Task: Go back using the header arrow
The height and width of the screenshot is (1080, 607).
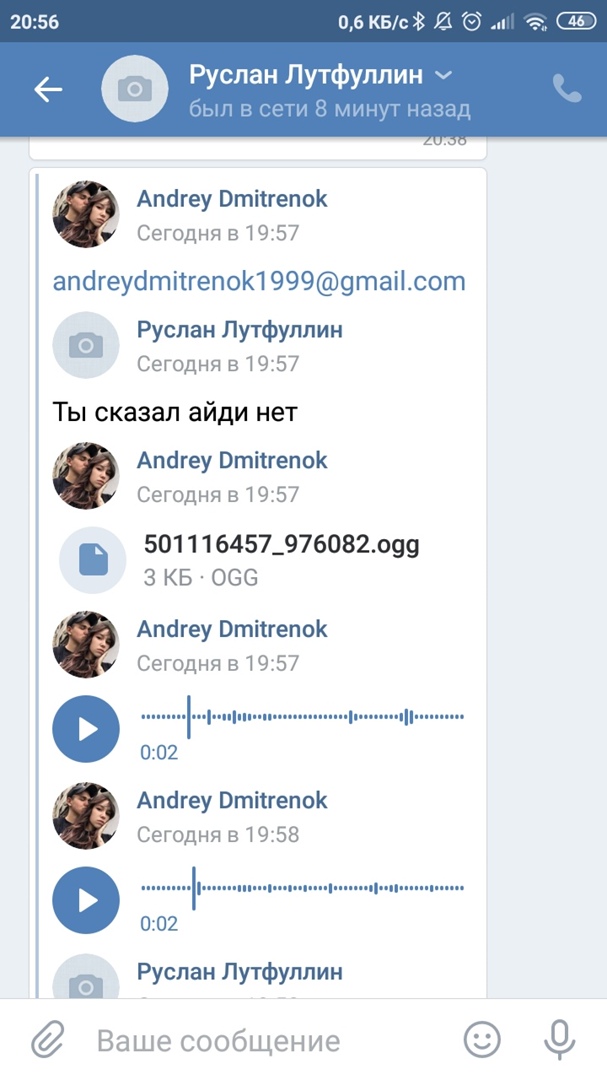Action: pos(48,90)
